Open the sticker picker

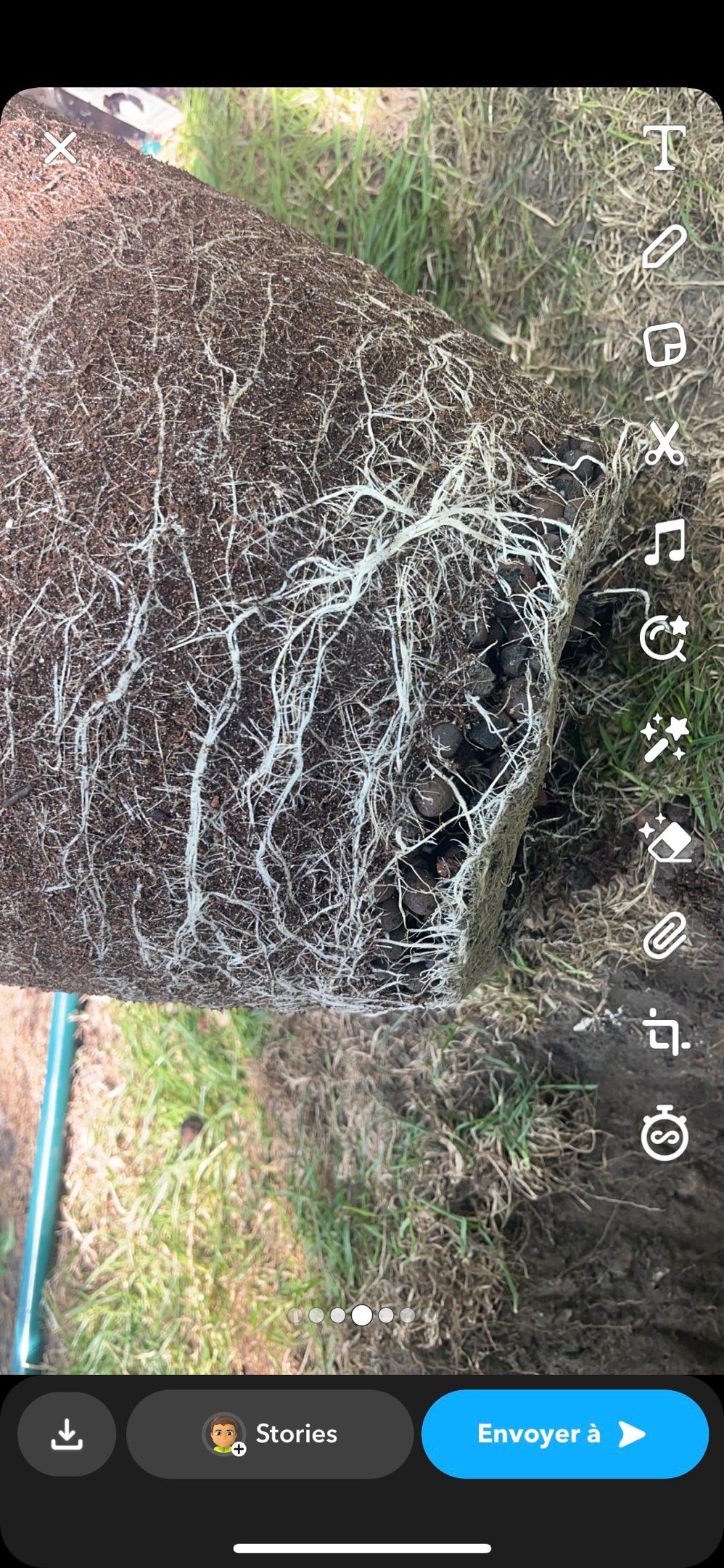point(664,344)
